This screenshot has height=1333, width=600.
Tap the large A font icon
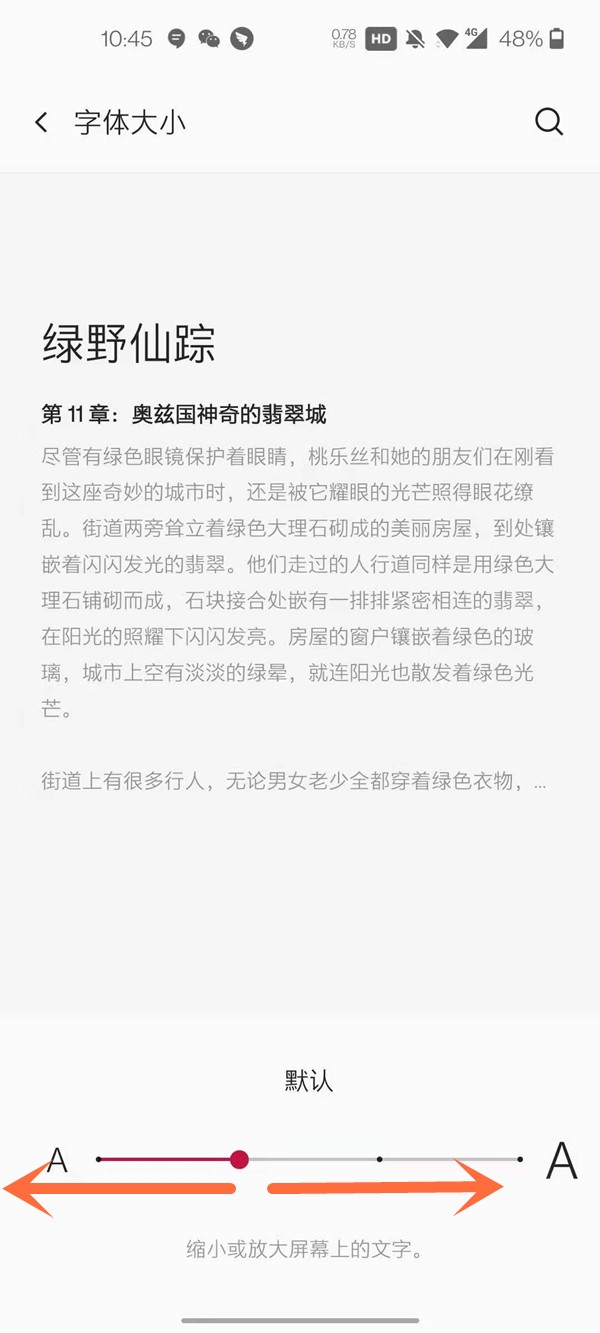coord(561,1160)
